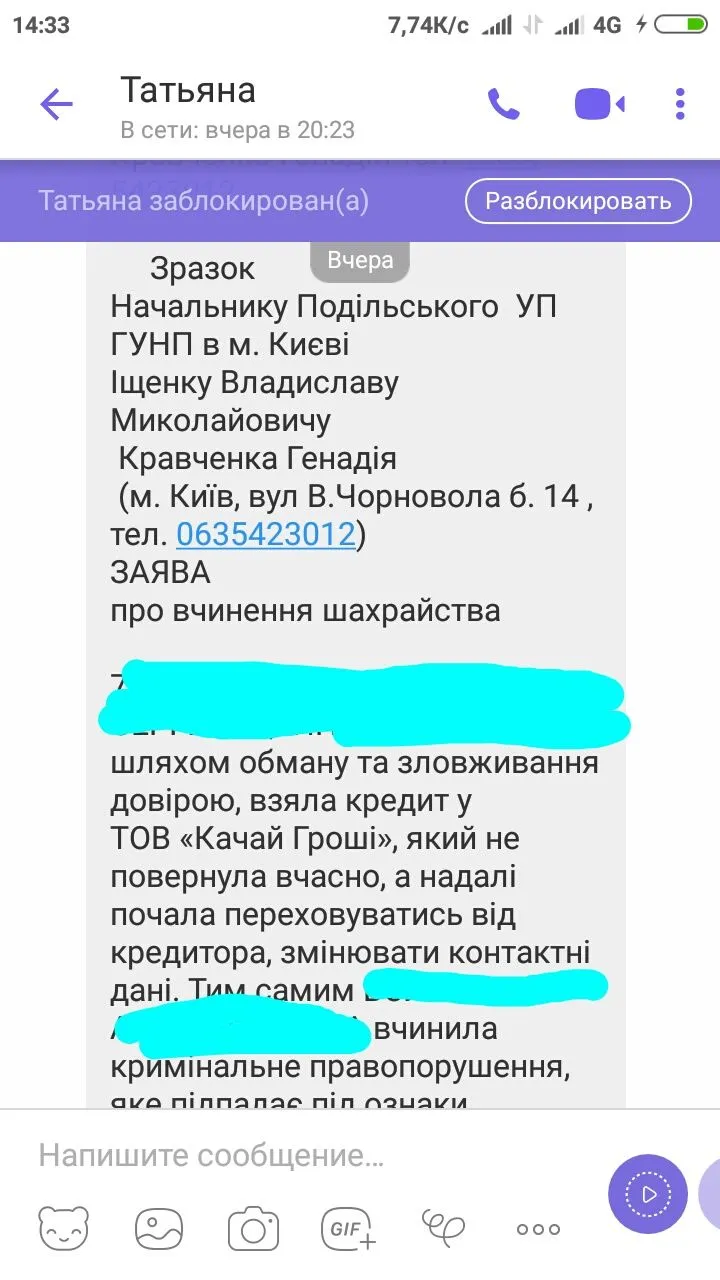
Task: Open the camera to take a photo
Action: pos(252,1229)
